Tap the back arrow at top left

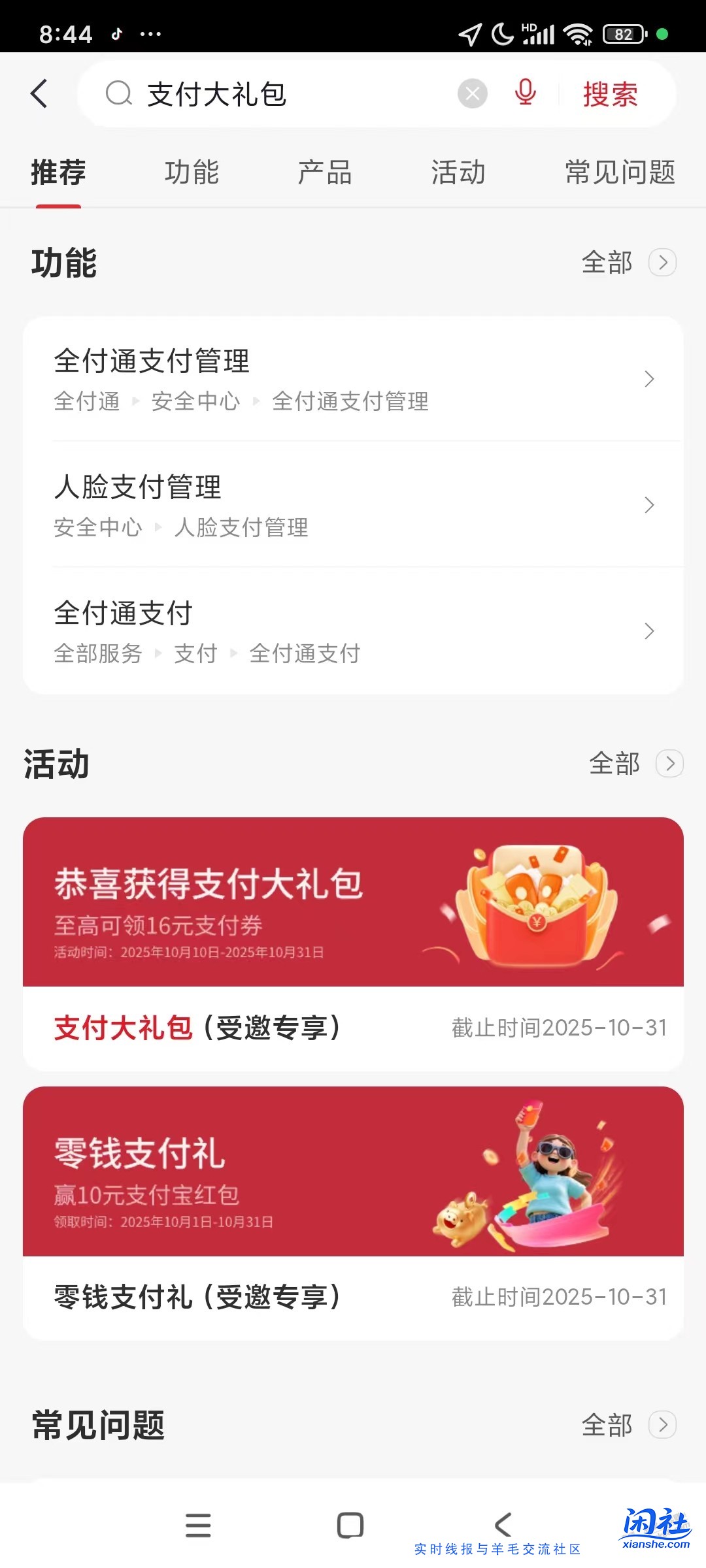coord(39,93)
